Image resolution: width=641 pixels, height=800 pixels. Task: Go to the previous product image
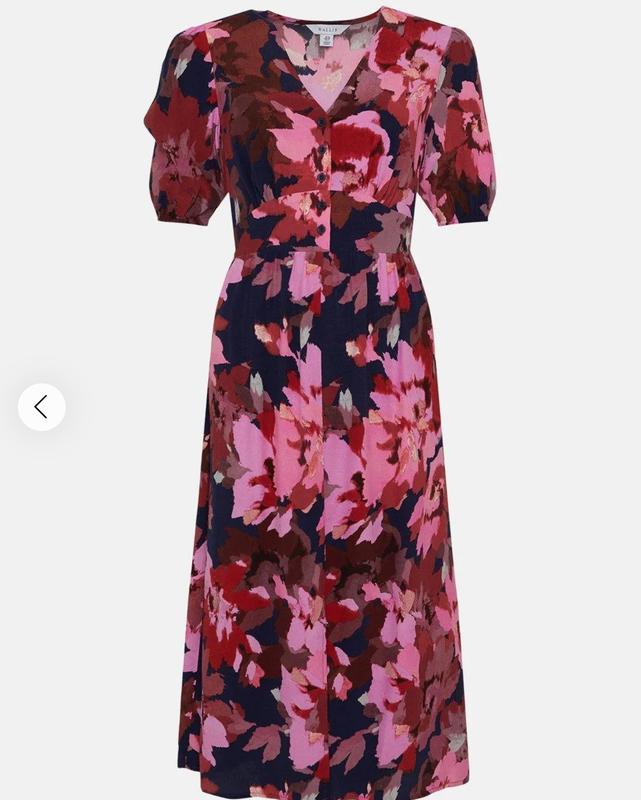(x=41, y=406)
